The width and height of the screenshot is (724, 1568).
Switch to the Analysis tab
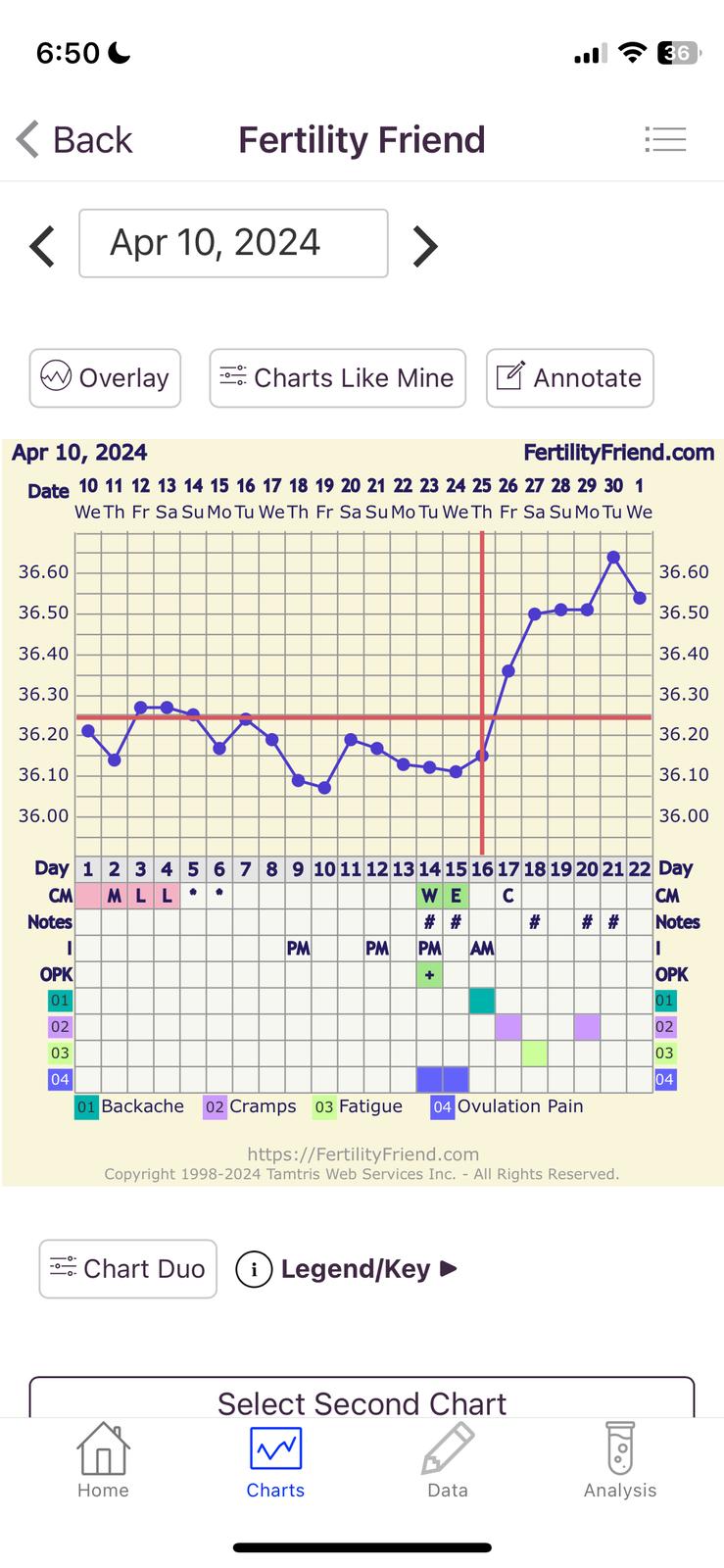click(x=619, y=1462)
